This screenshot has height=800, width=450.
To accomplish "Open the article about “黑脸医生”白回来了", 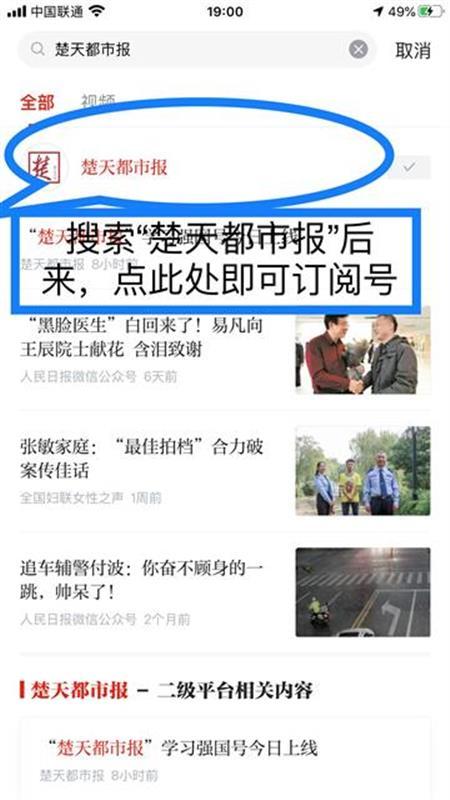I will pos(224,351).
